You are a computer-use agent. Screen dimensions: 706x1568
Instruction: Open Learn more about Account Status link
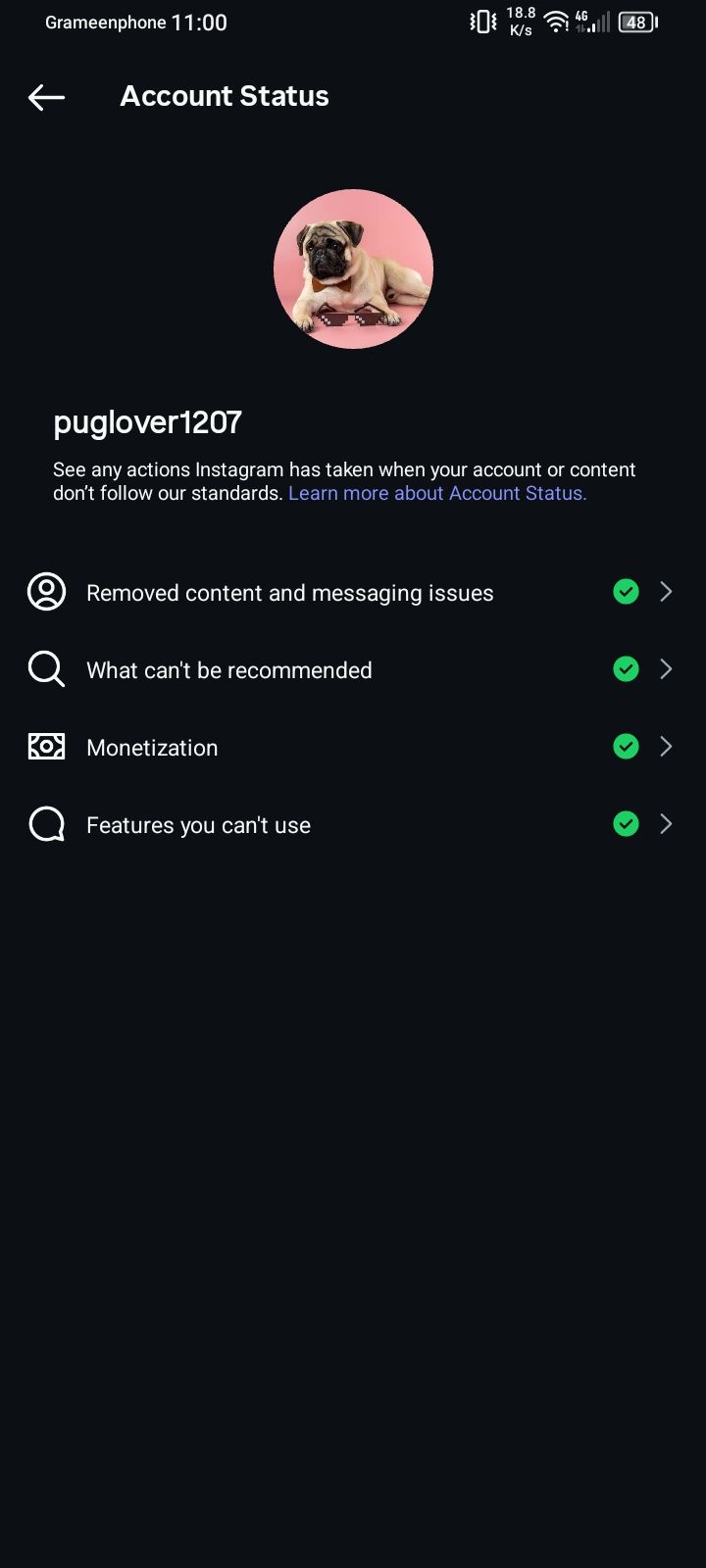[437, 493]
